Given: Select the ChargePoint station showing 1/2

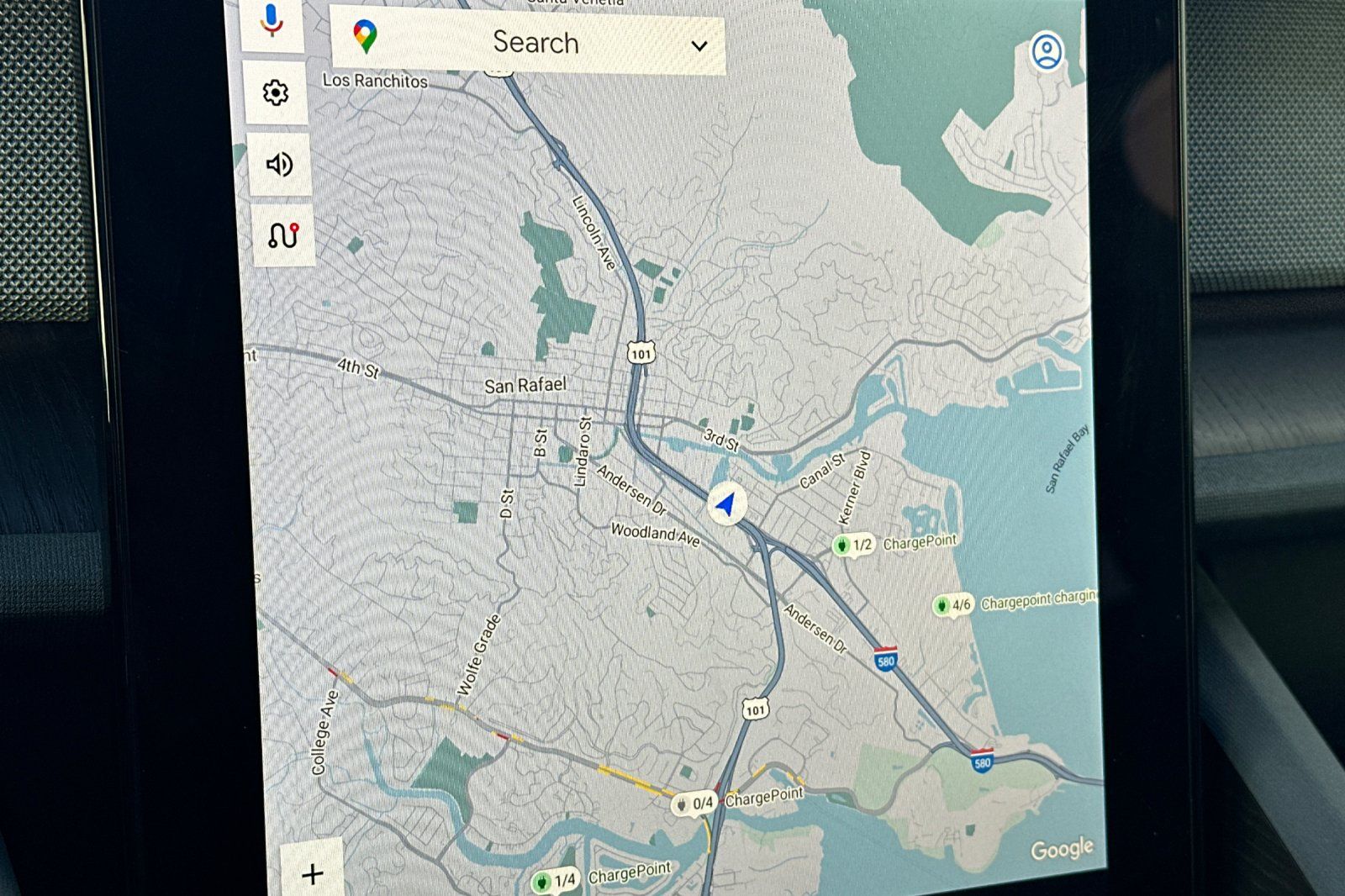Looking at the screenshot, I should coord(852,545).
